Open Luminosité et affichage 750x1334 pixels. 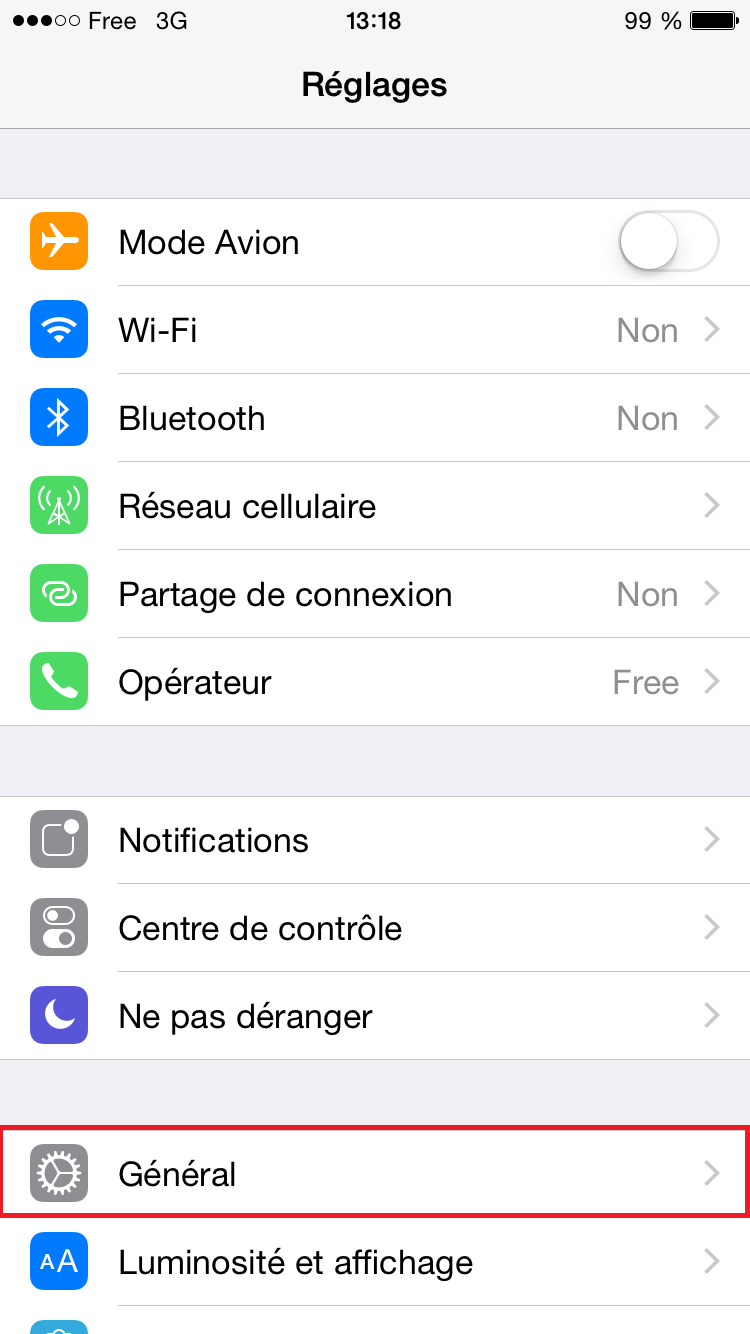375,1262
